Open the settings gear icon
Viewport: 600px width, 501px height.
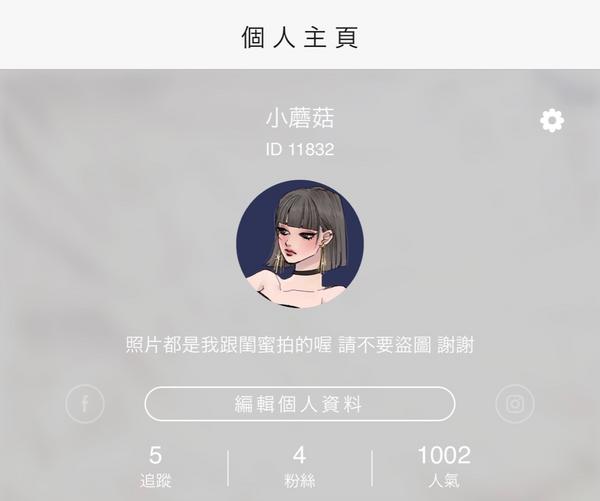click(551, 121)
